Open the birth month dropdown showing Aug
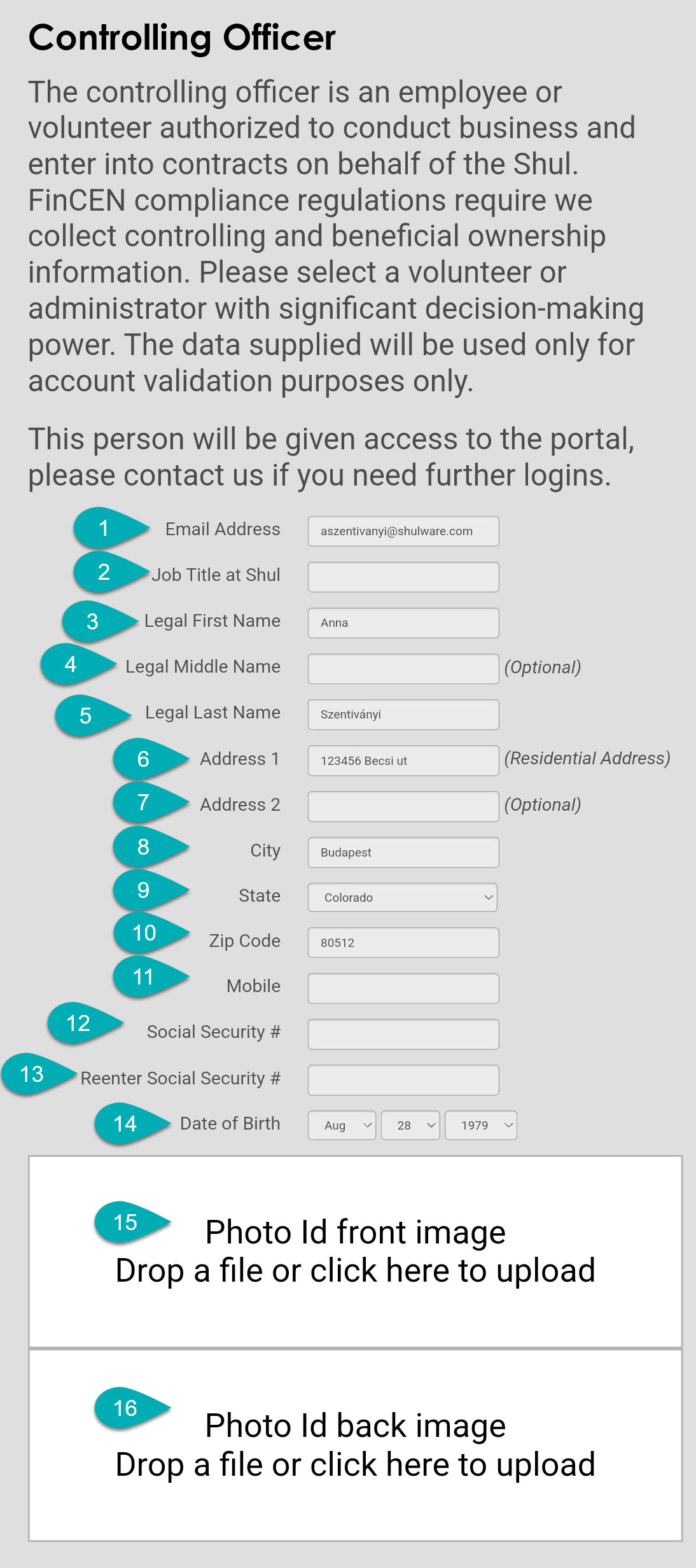Viewport: 696px width, 1568px height. point(342,1125)
